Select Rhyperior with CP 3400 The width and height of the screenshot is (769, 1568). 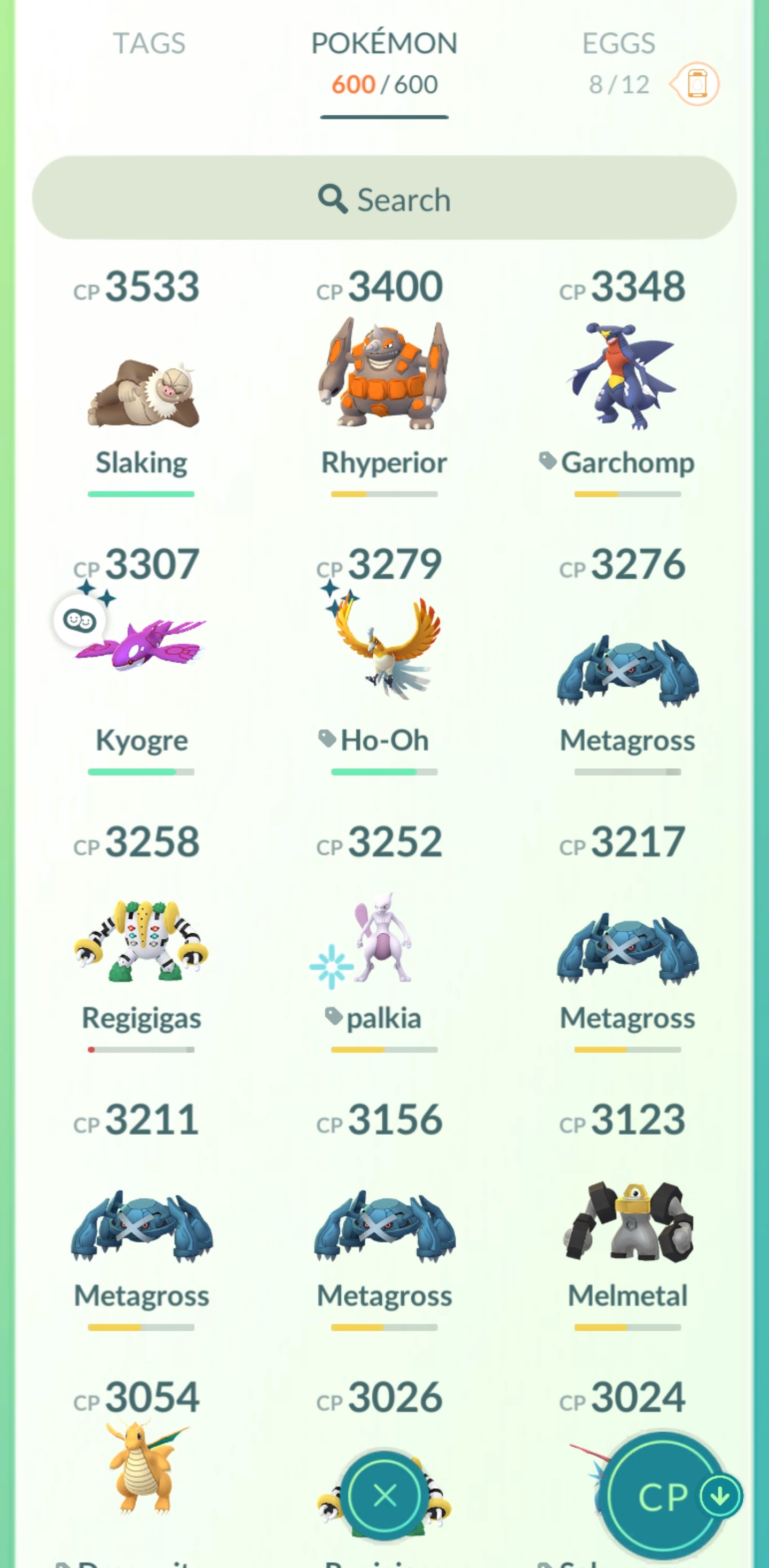click(384, 377)
